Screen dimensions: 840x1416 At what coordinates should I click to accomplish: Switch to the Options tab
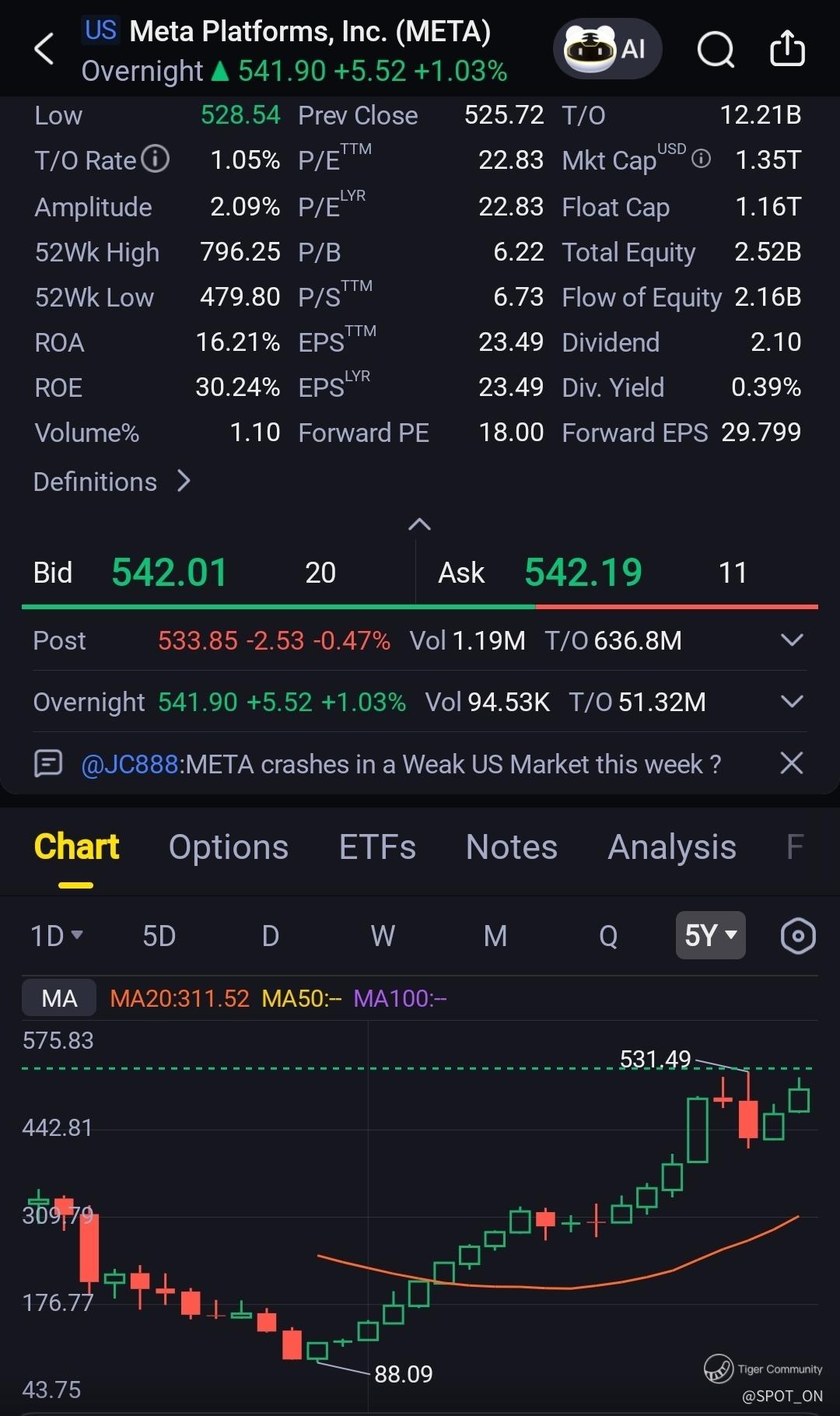pyautogui.click(x=228, y=847)
